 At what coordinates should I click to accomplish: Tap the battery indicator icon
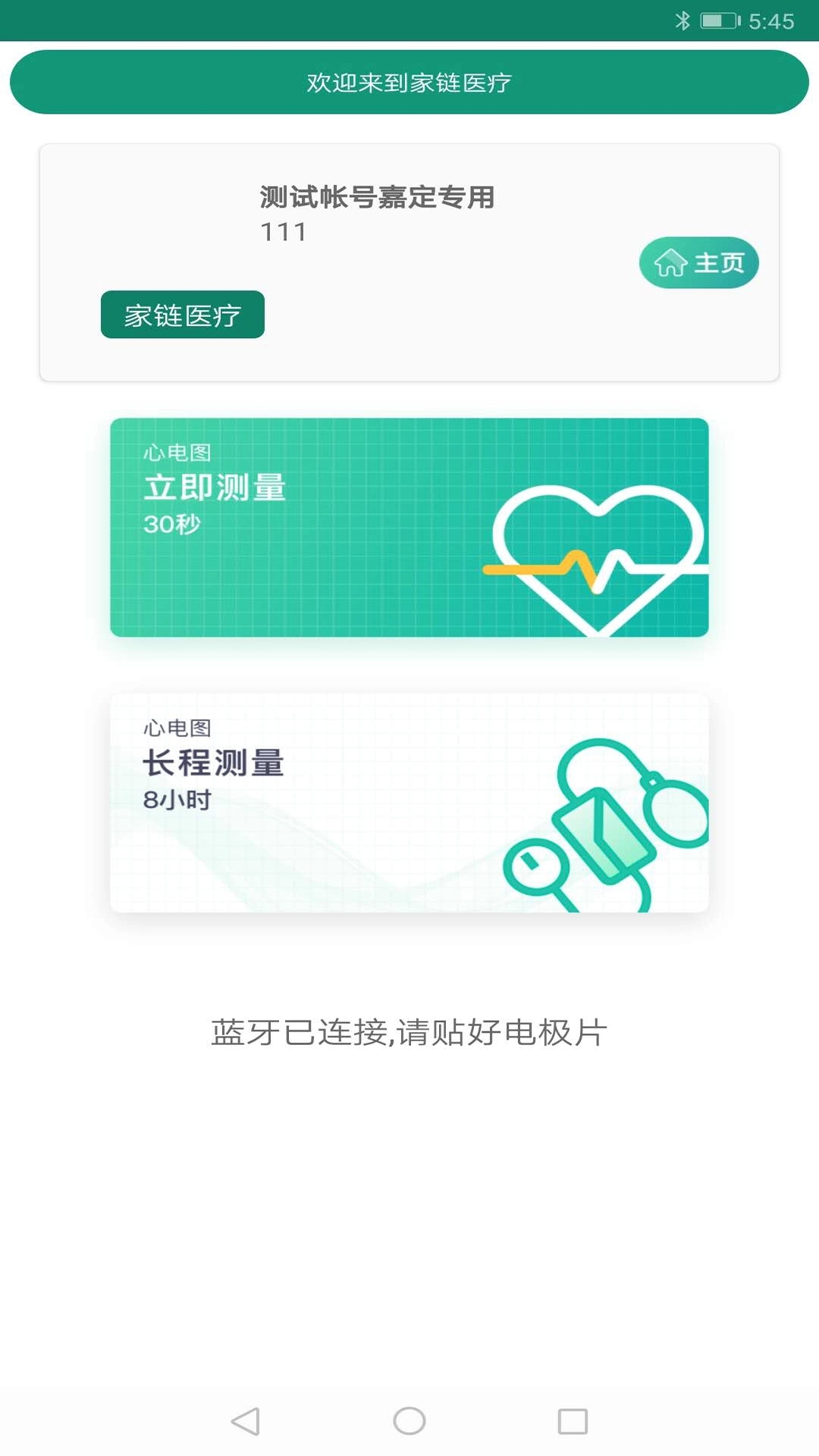pos(717,21)
